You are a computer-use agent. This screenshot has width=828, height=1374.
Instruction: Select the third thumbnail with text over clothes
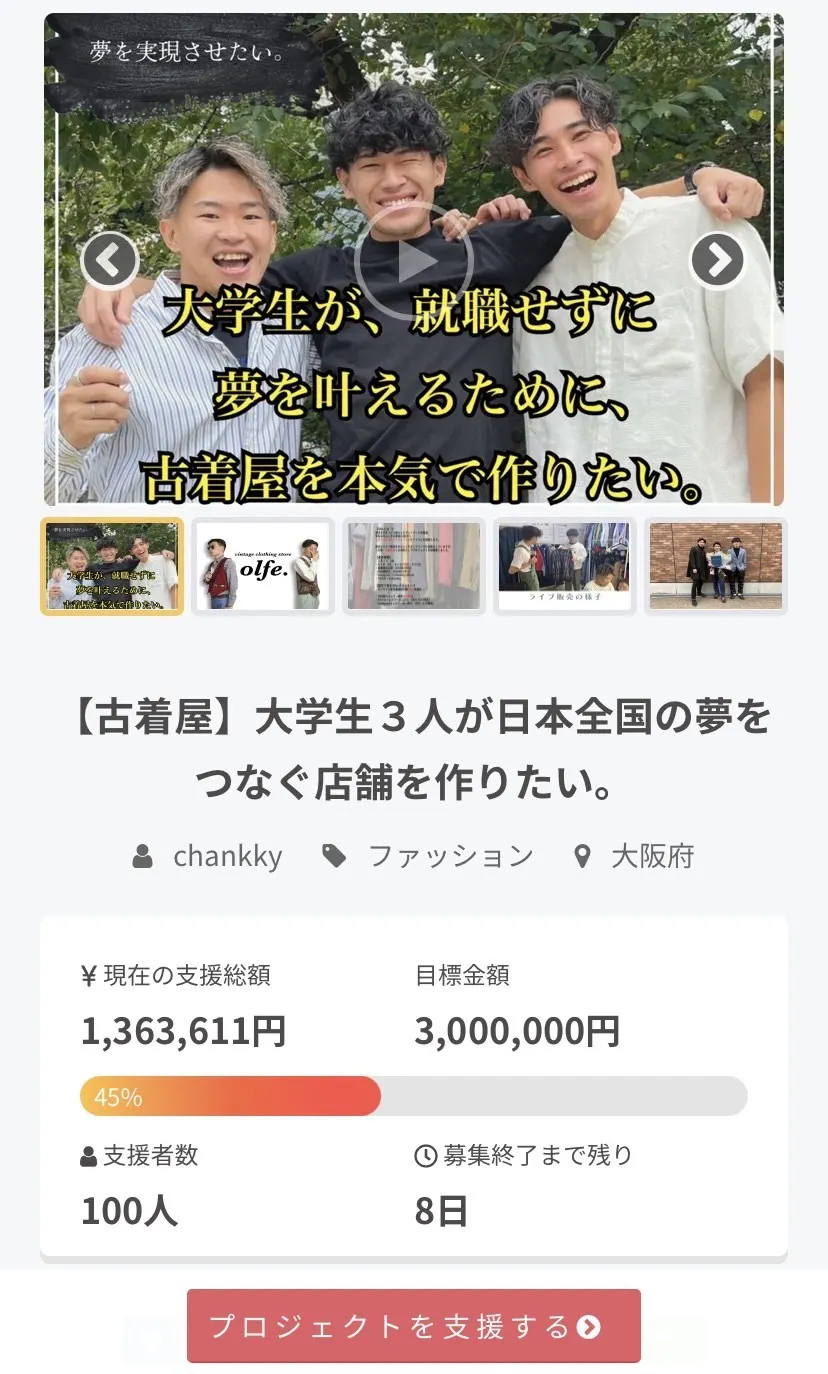point(414,566)
